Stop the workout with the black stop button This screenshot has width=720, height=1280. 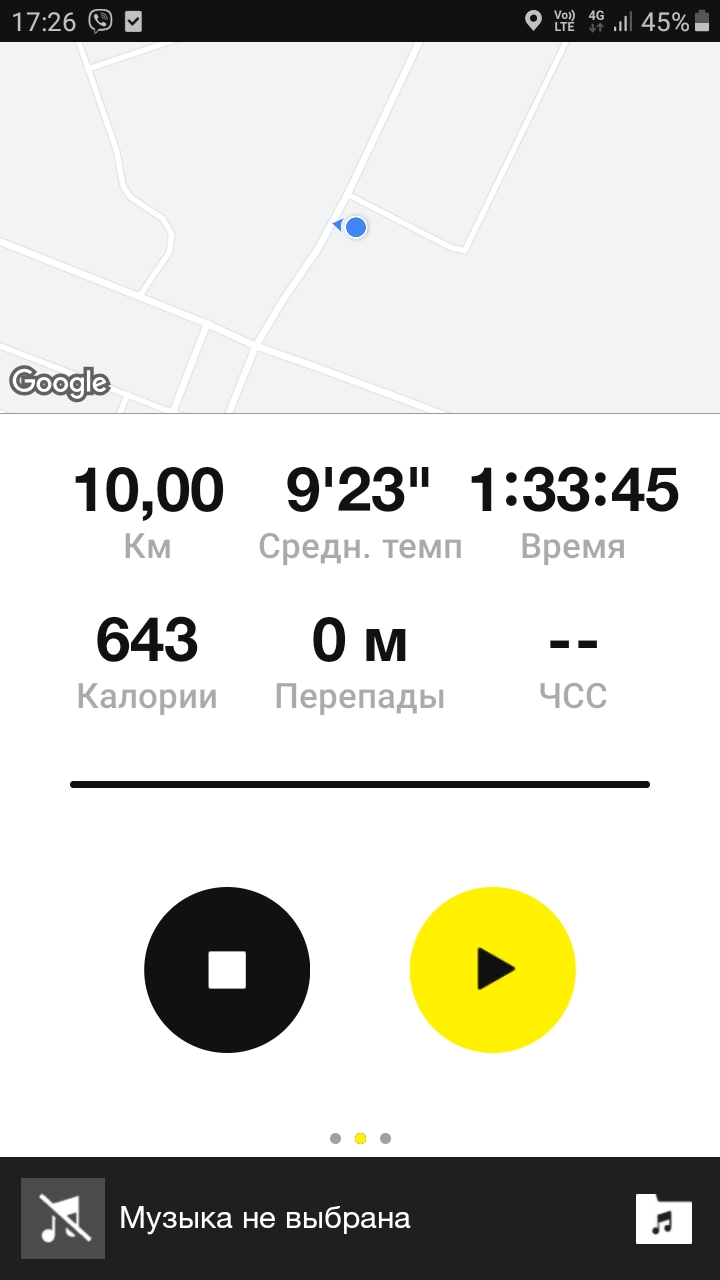point(227,969)
